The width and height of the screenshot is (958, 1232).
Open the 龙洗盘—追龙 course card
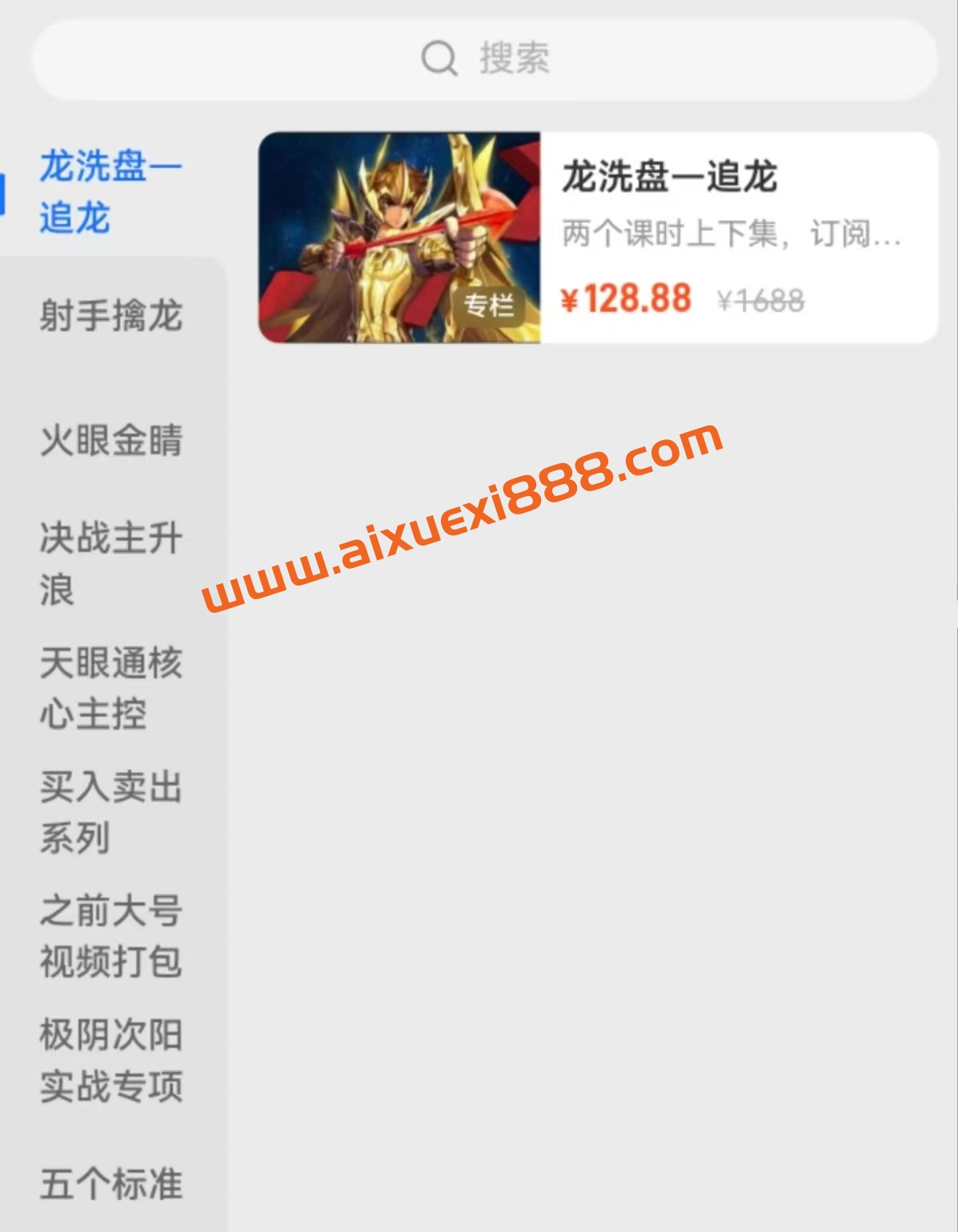click(x=597, y=238)
